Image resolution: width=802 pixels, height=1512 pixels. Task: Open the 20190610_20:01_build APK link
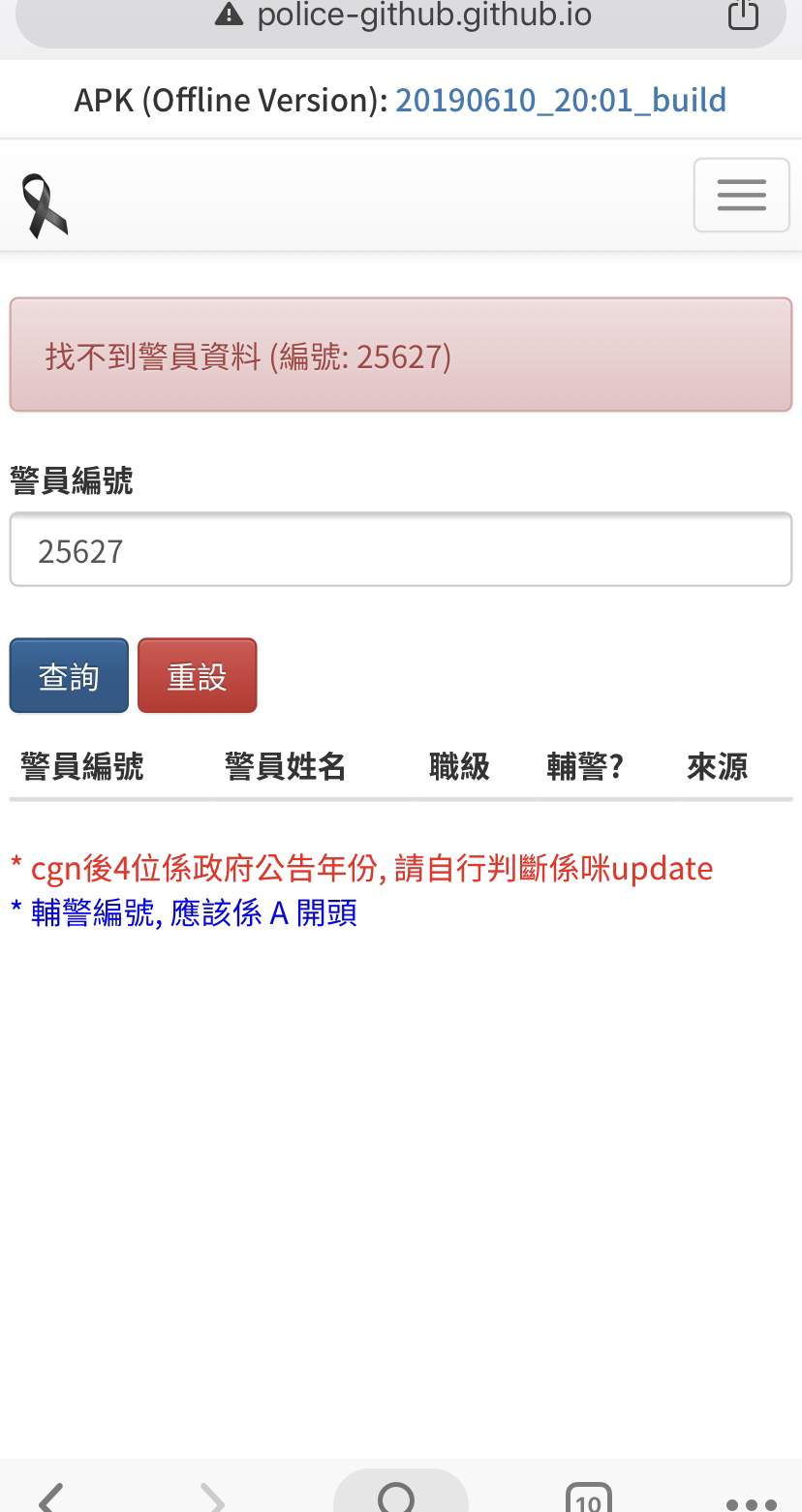click(561, 100)
